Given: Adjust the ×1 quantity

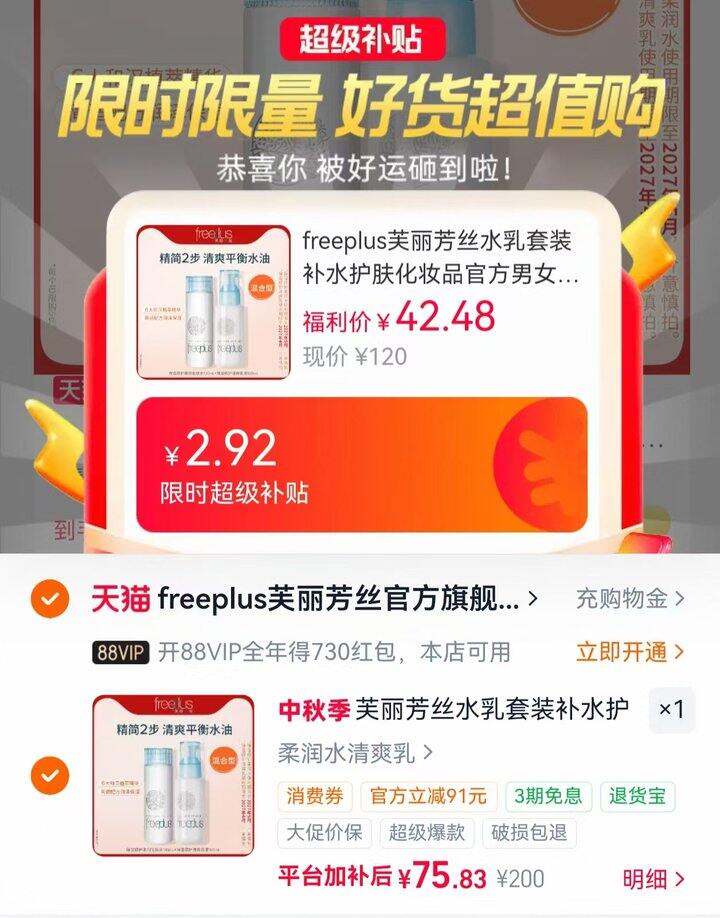Looking at the screenshot, I should tap(671, 710).
